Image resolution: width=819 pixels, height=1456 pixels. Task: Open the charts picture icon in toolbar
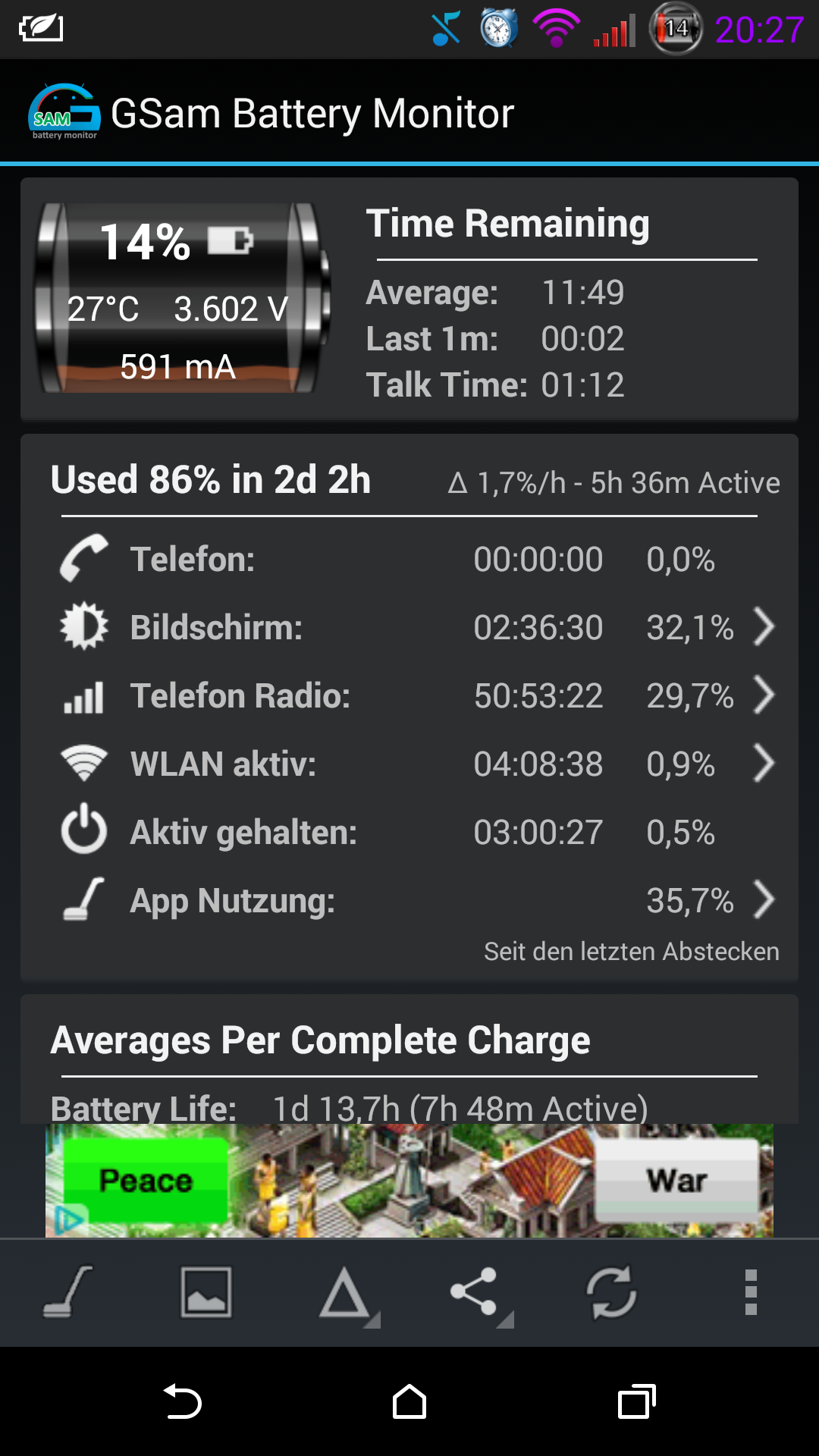pyautogui.click(x=206, y=1292)
